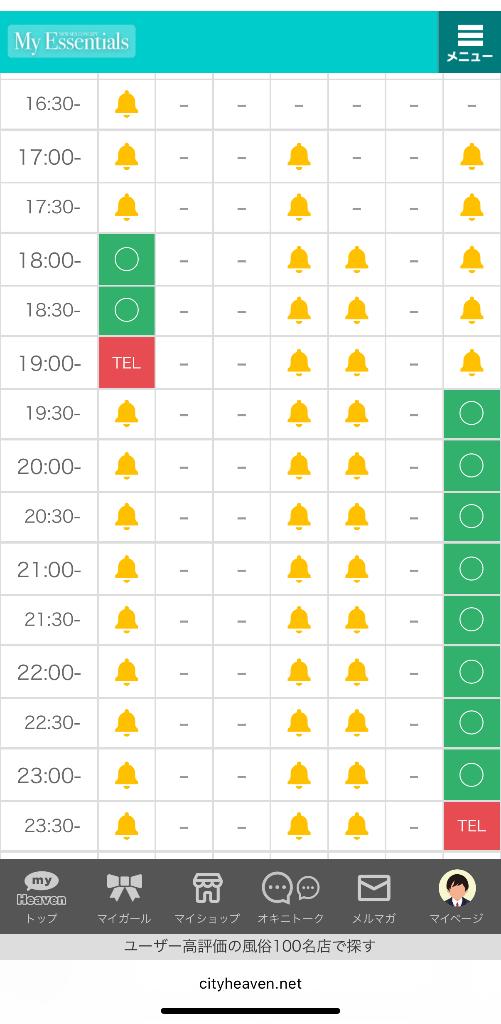Go to the my Heaven トップ tab
The image size is (501, 1024).
click(x=41, y=897)
